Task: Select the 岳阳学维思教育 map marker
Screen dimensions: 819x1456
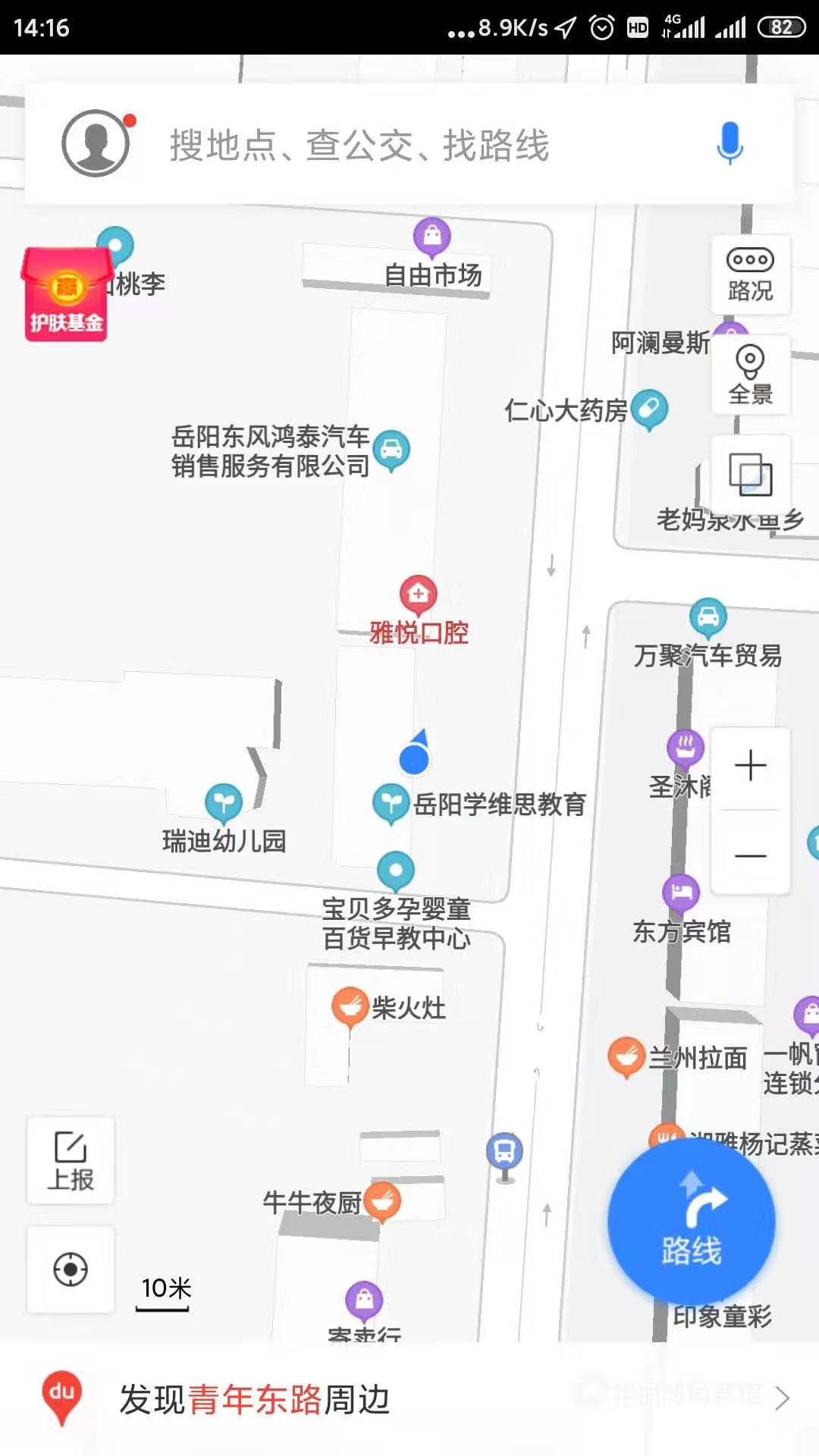Action: 391,802
